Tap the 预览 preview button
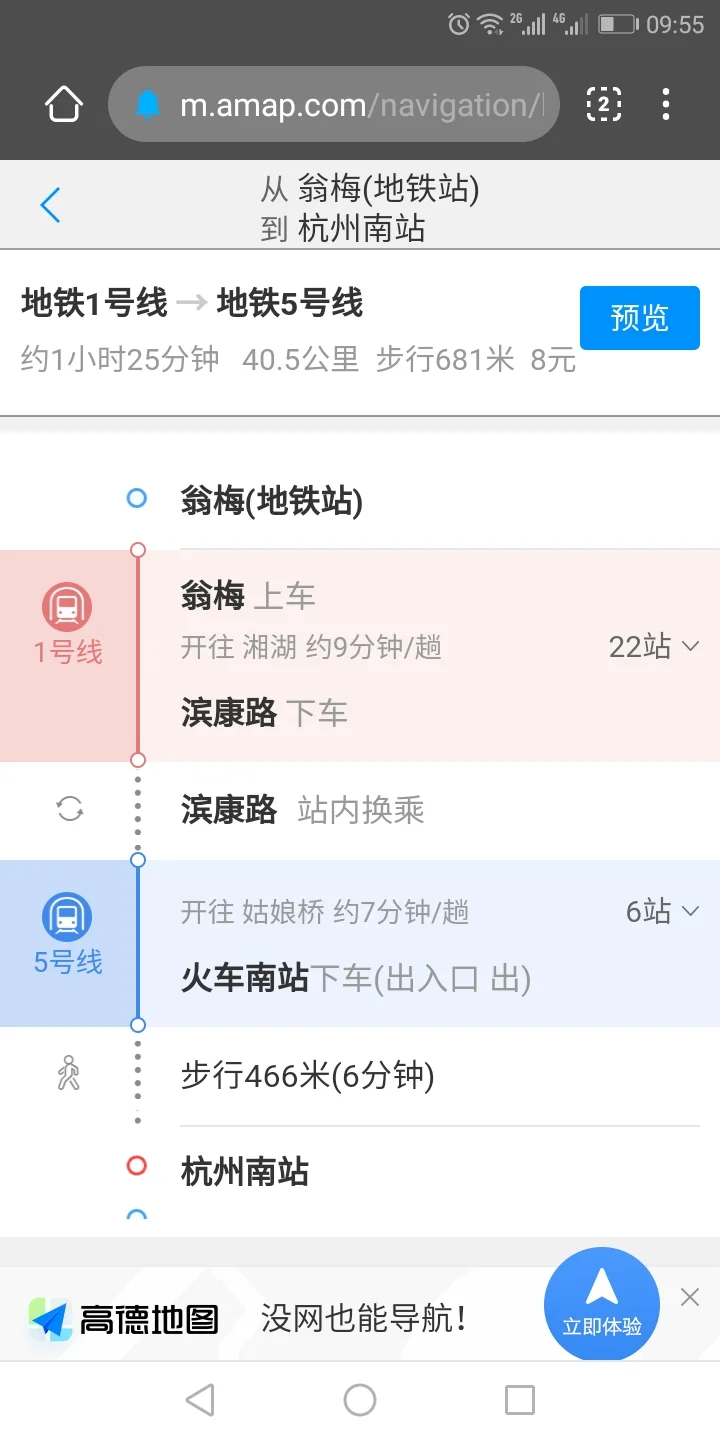Viewport: 720px width, 1440px height. point(639,318)
